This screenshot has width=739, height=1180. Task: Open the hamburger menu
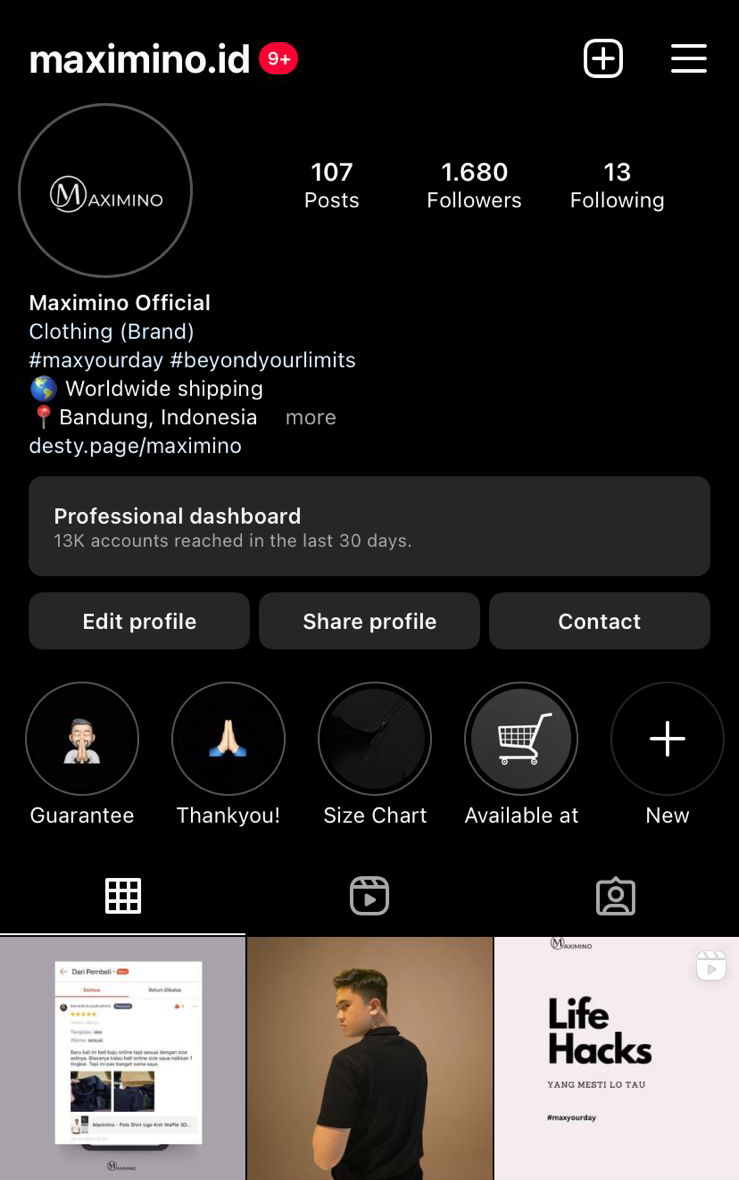pos(688,59)
